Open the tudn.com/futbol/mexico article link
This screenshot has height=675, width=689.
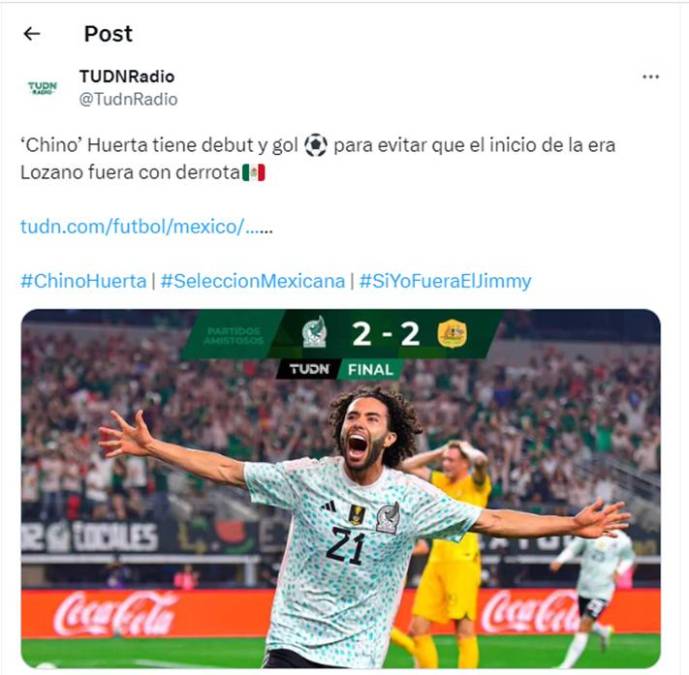pyautogui.click(x=146, y=227)
